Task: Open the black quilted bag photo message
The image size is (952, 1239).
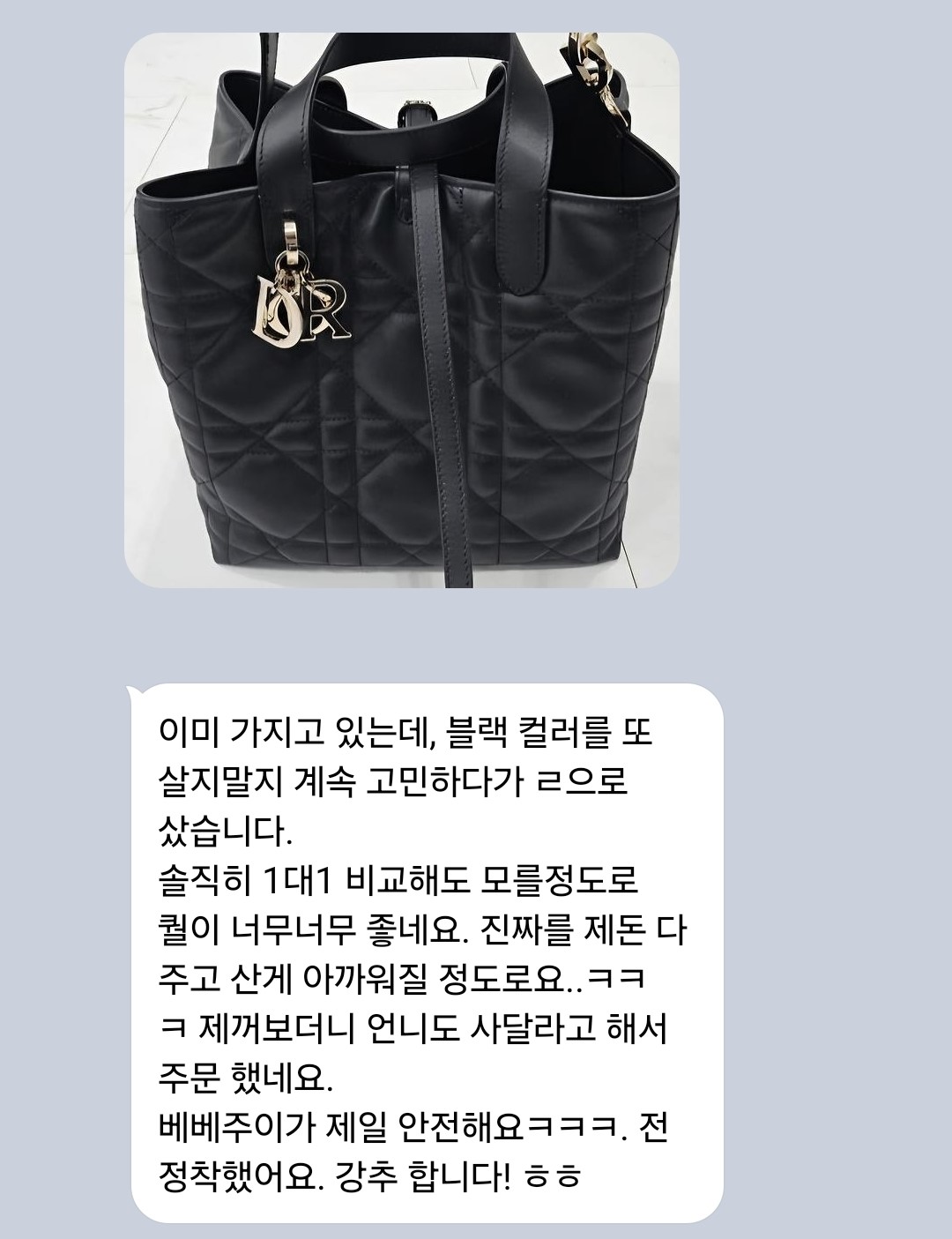Action: pyautogui.click(x=401, y=310)
